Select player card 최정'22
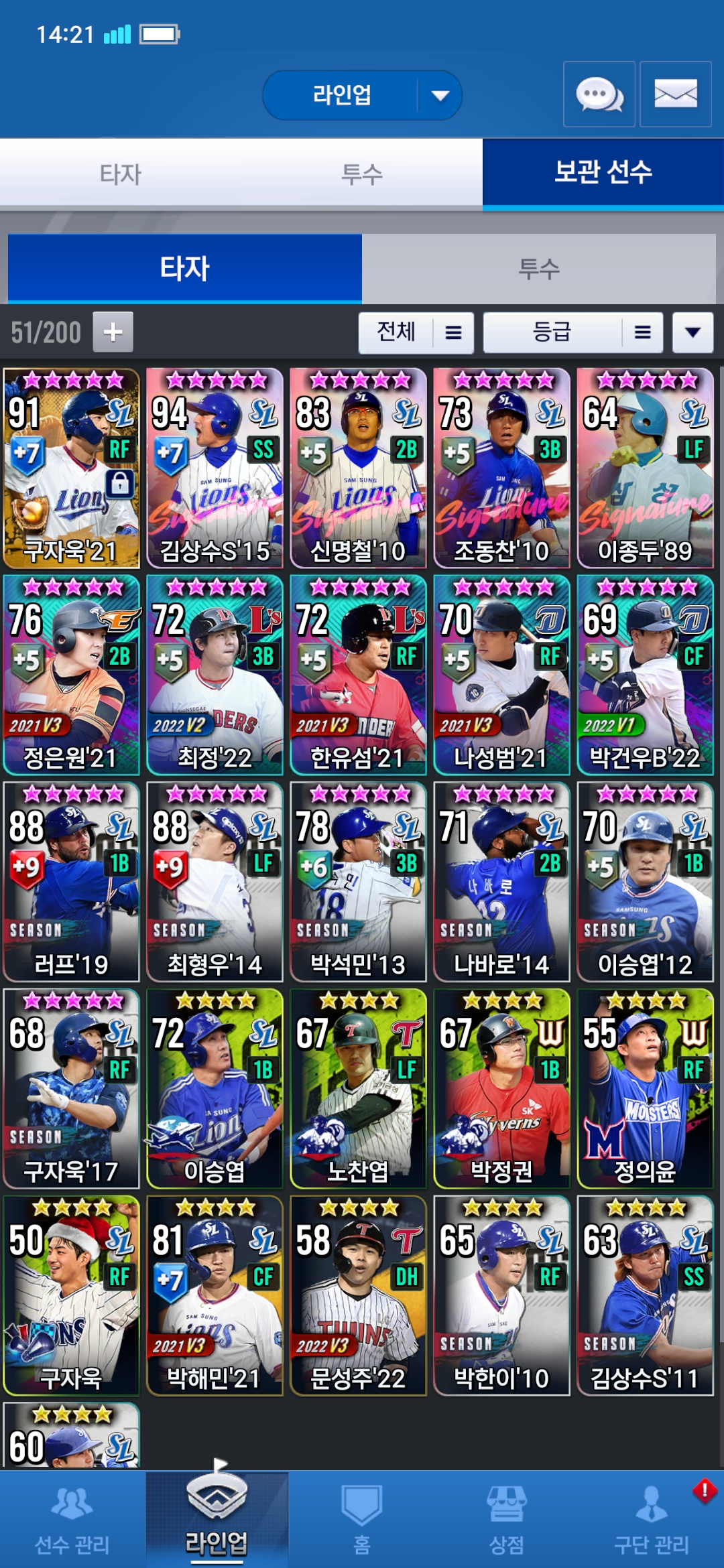724x1568 pixels. (215, 675)
